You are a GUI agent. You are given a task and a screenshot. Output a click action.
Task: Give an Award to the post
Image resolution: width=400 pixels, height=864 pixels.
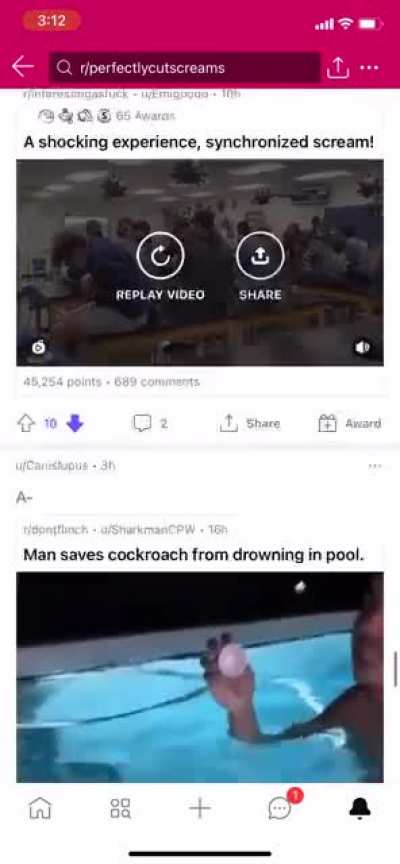(350, 423)
